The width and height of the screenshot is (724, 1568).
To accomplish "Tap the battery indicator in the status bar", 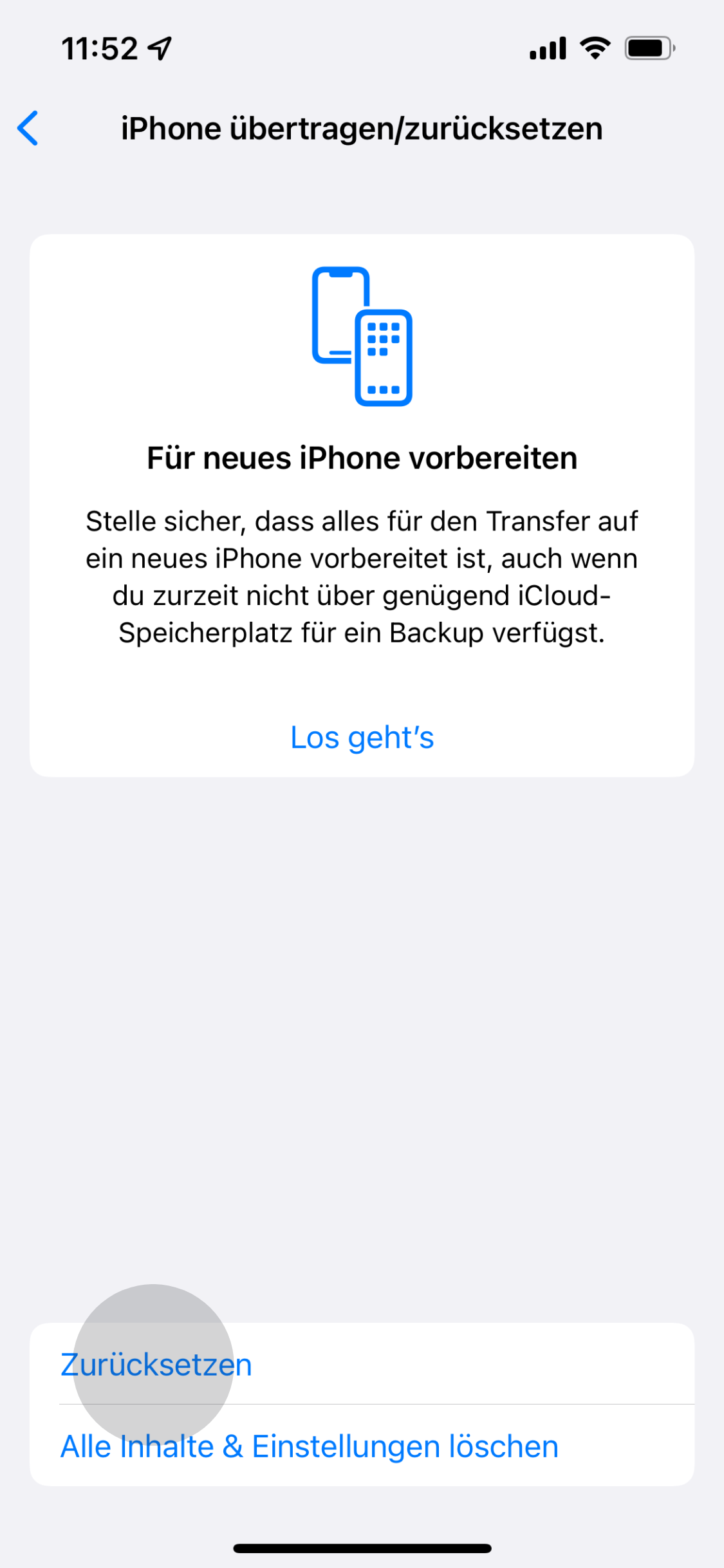I will tap(648, 46).
